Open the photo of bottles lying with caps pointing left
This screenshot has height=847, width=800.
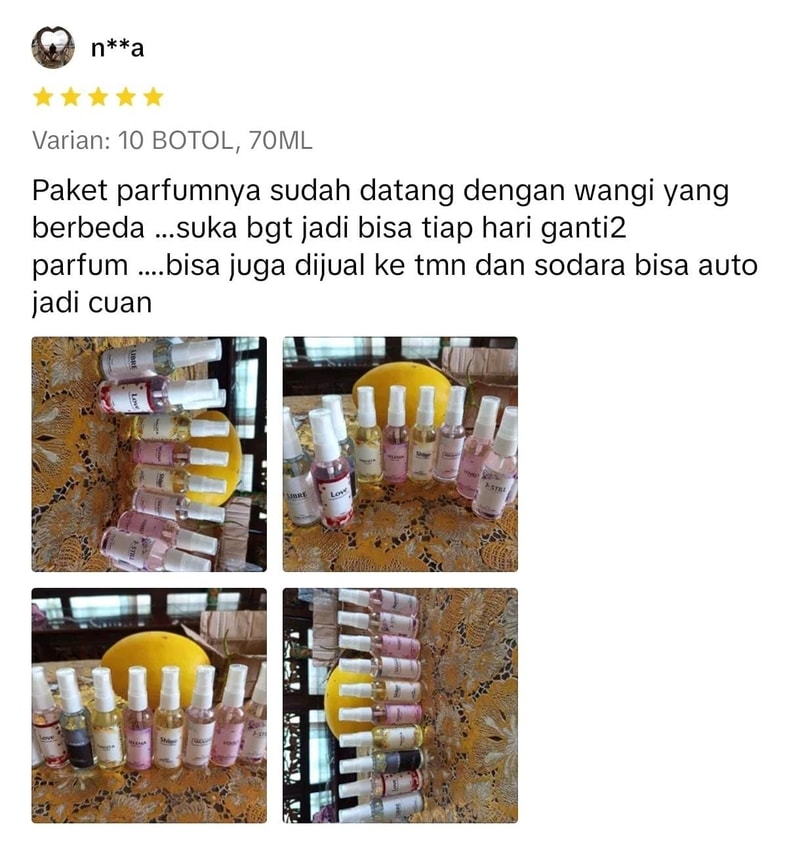400,705
